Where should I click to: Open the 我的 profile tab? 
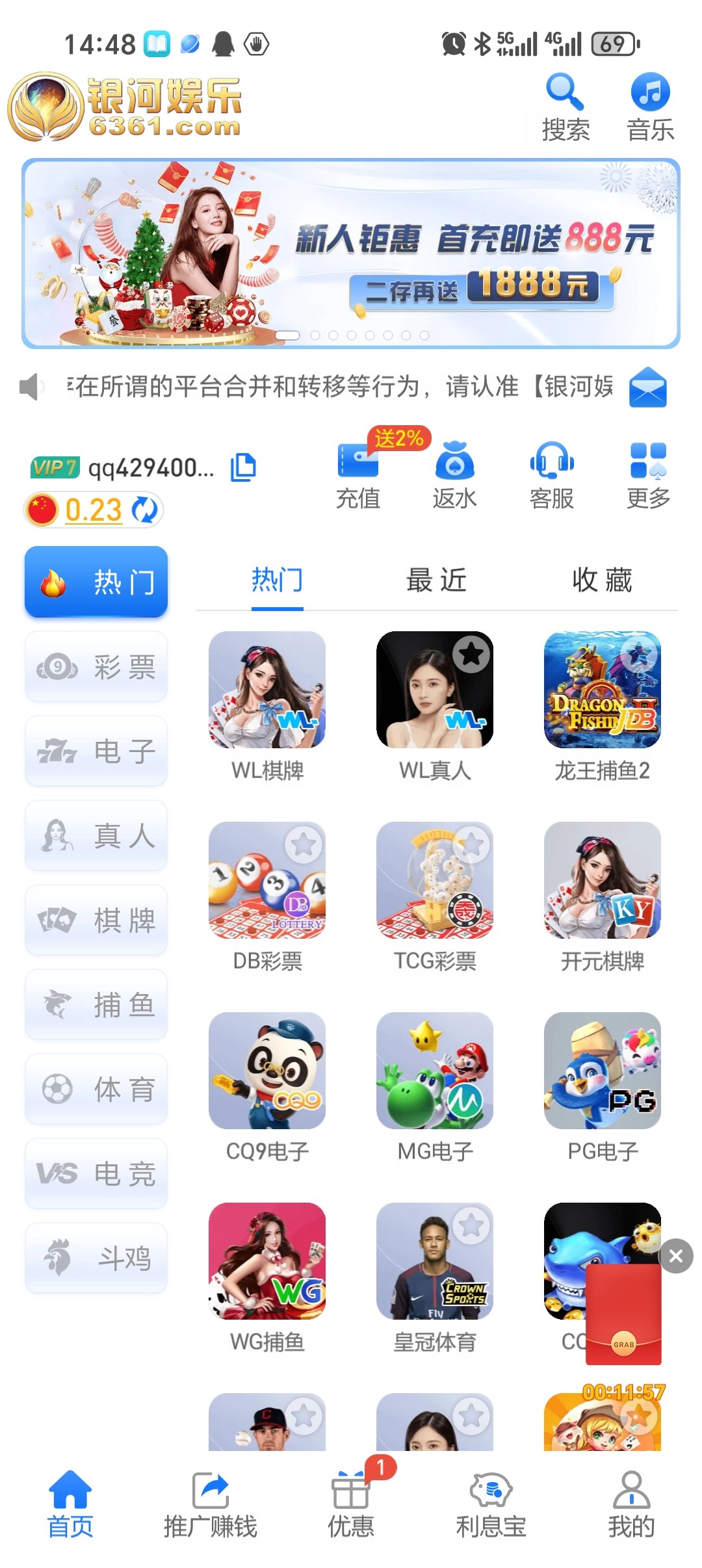631,1502
